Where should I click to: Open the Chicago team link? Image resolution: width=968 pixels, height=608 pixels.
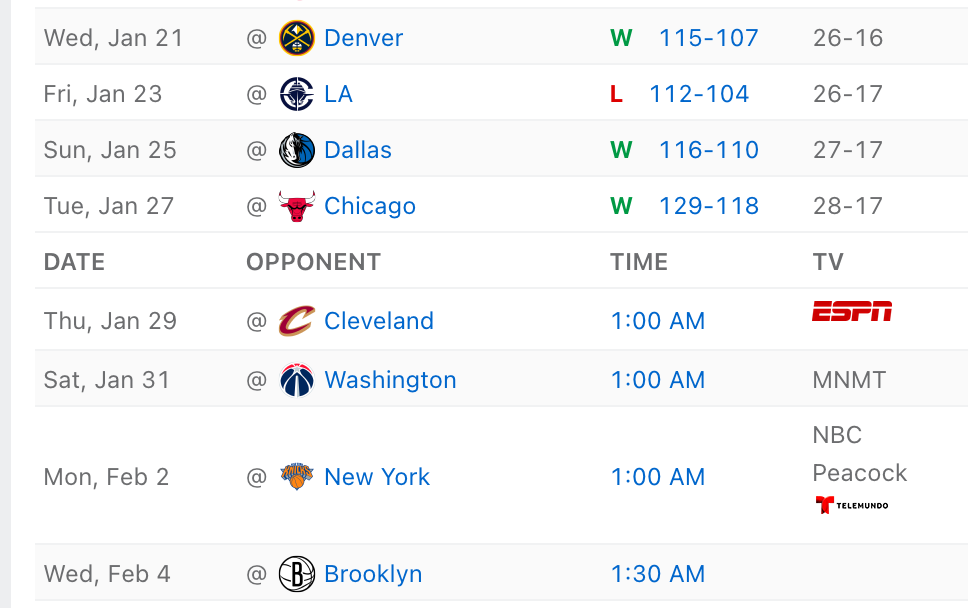point(370,206)
